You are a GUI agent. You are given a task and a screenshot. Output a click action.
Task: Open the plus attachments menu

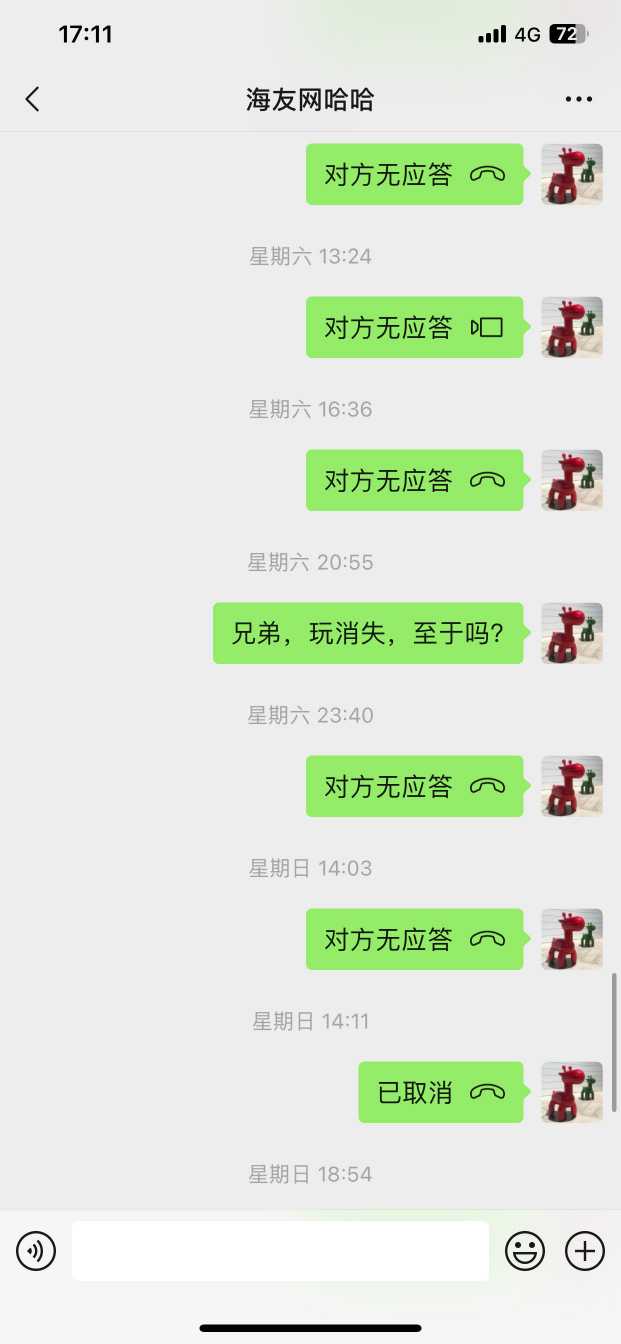pos(585,1251)
